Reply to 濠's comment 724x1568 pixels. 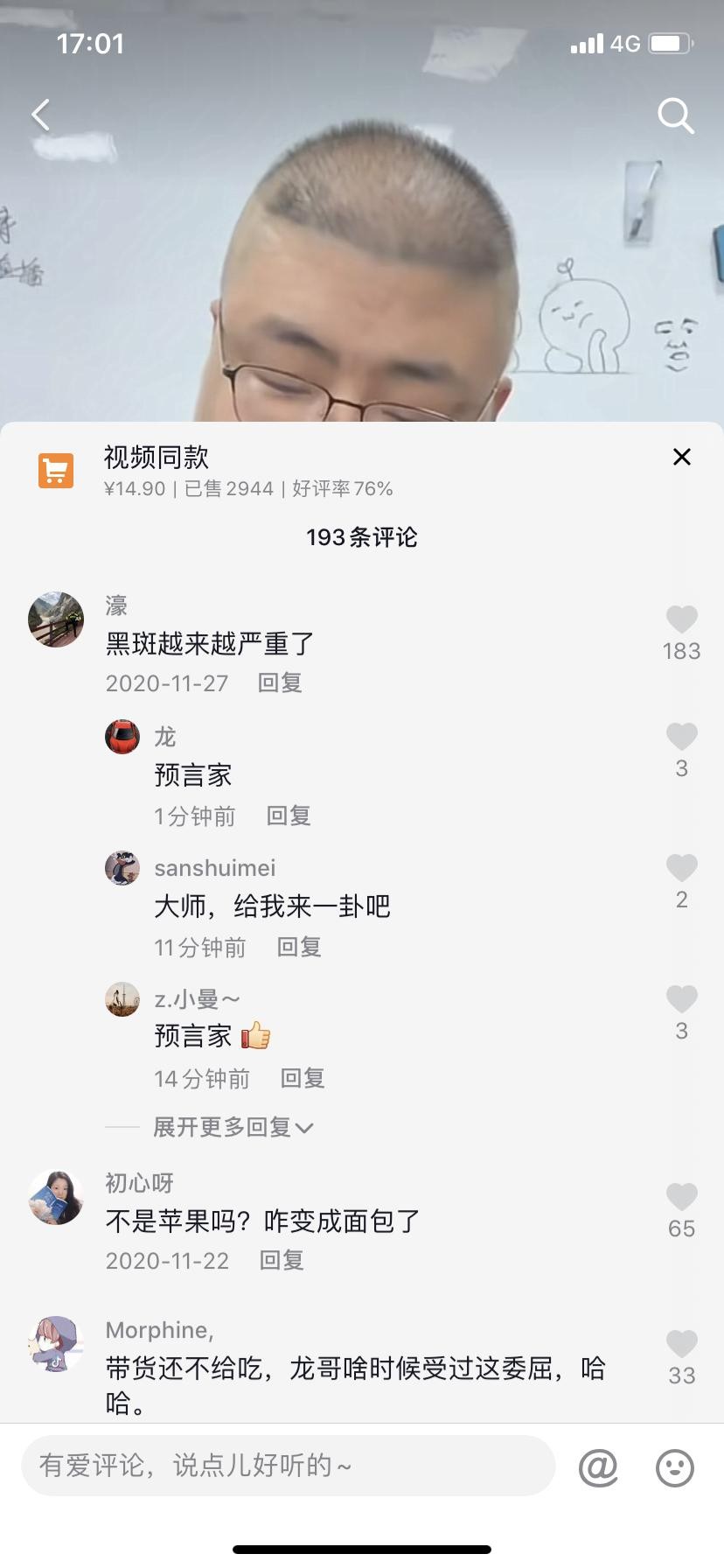pos(280,683)
